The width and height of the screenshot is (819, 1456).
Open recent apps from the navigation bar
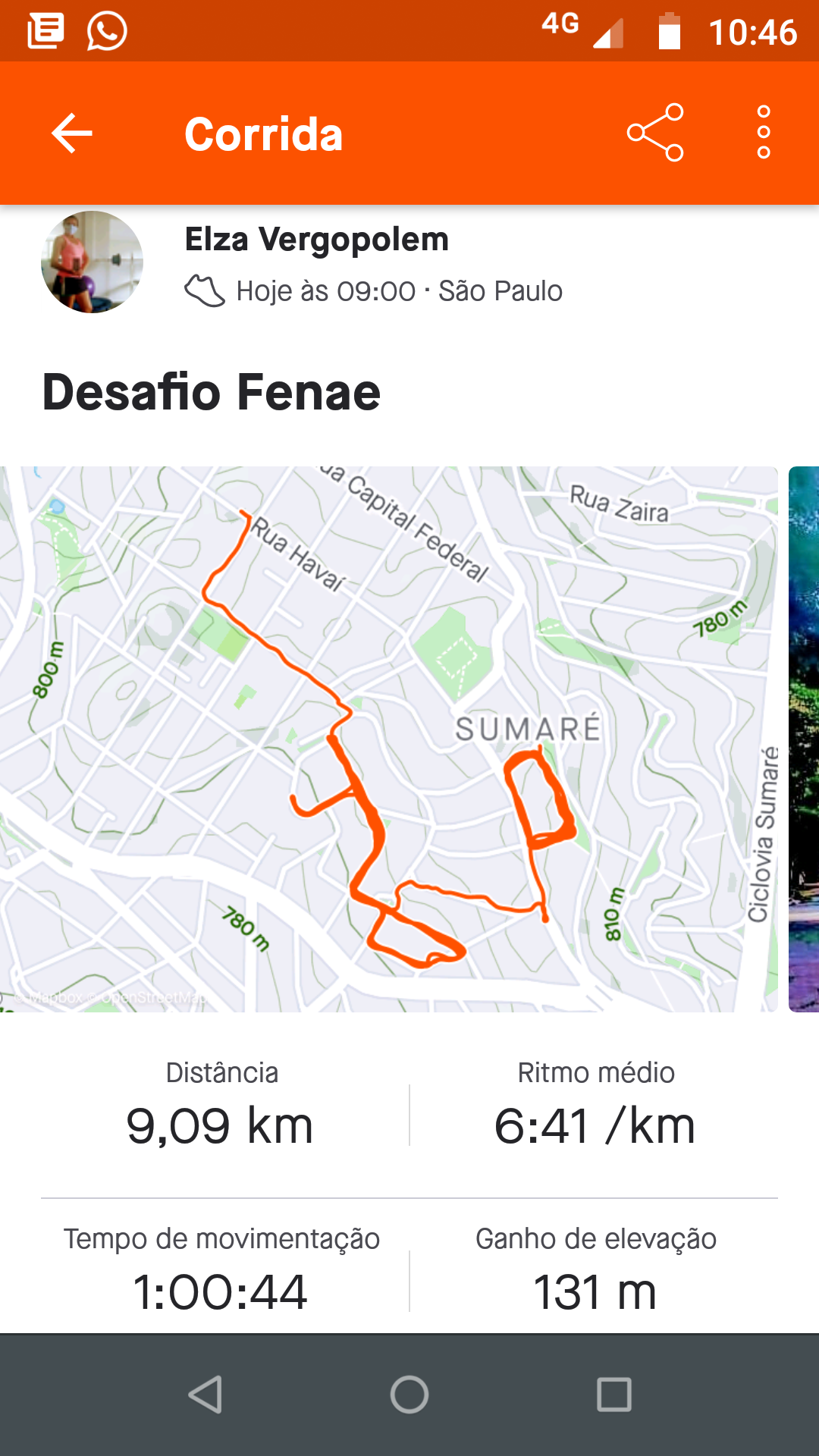tap(614, 1395)
